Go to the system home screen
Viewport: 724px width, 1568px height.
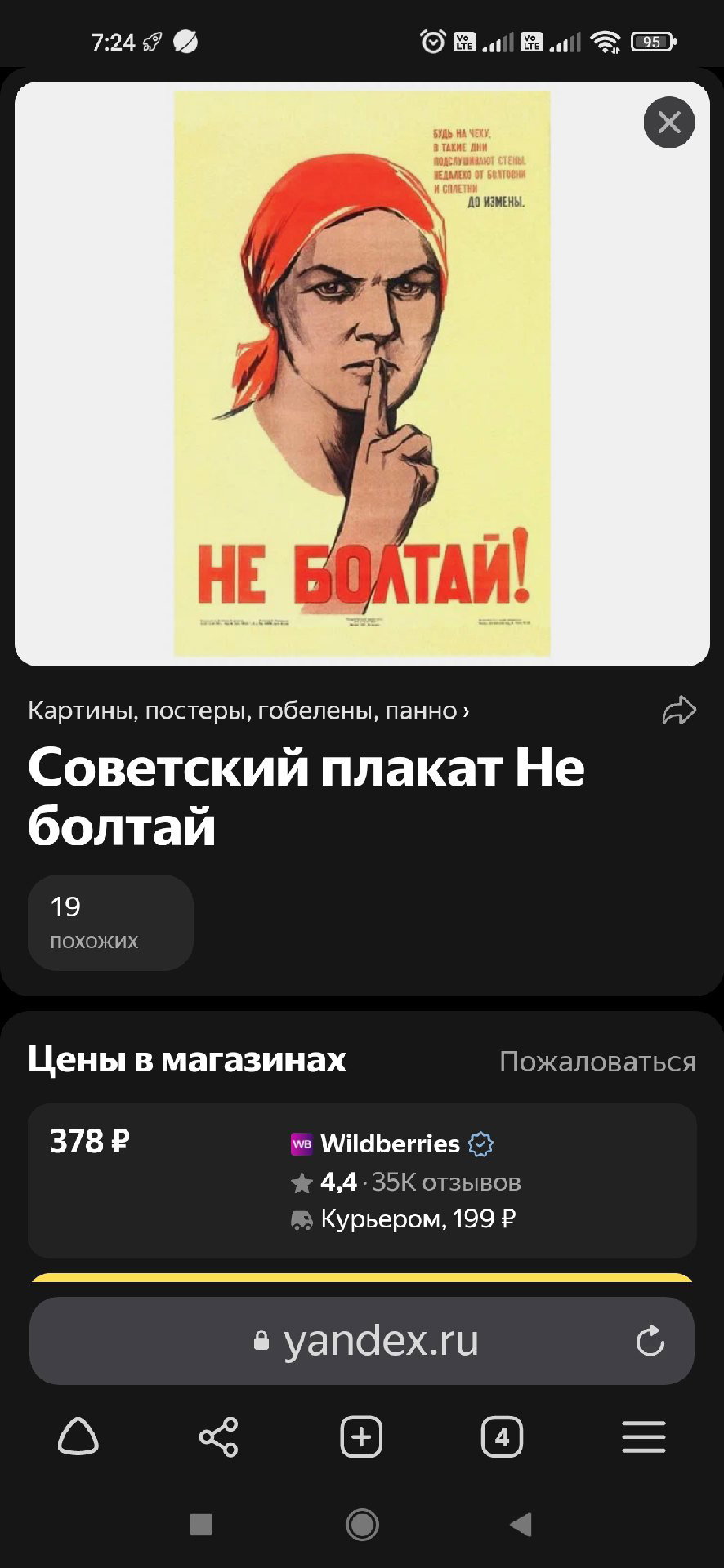coord(362,1524)
